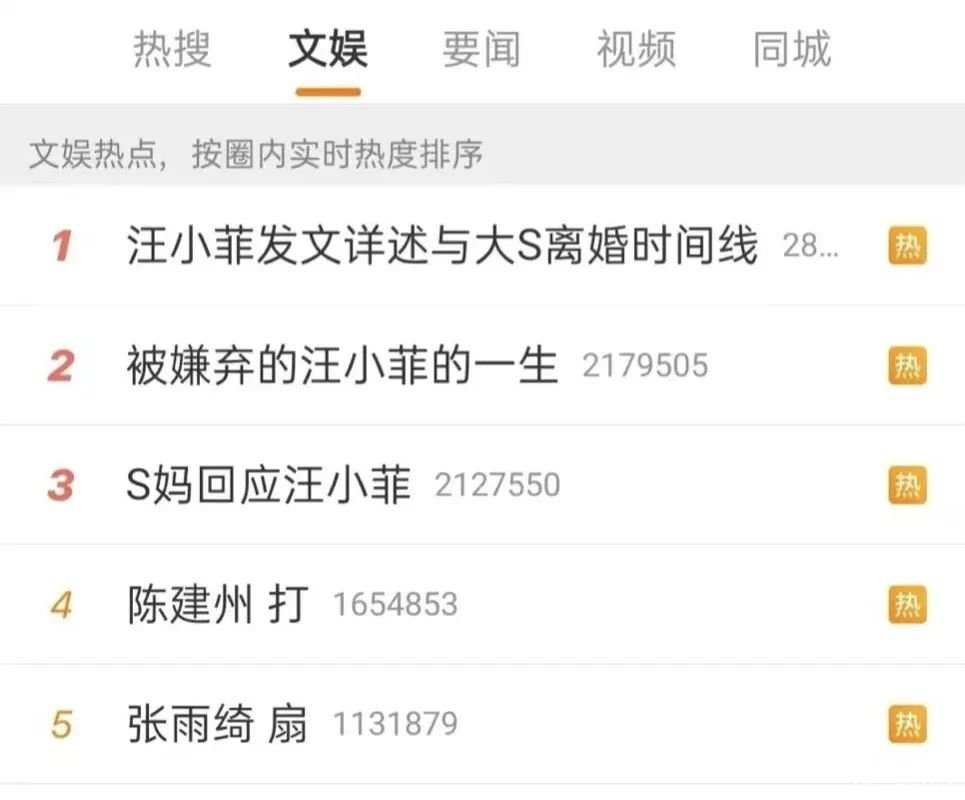This screenshot has width=965, height=800.
Task: Open the 要闻 tab
Action: coord(482,49)
